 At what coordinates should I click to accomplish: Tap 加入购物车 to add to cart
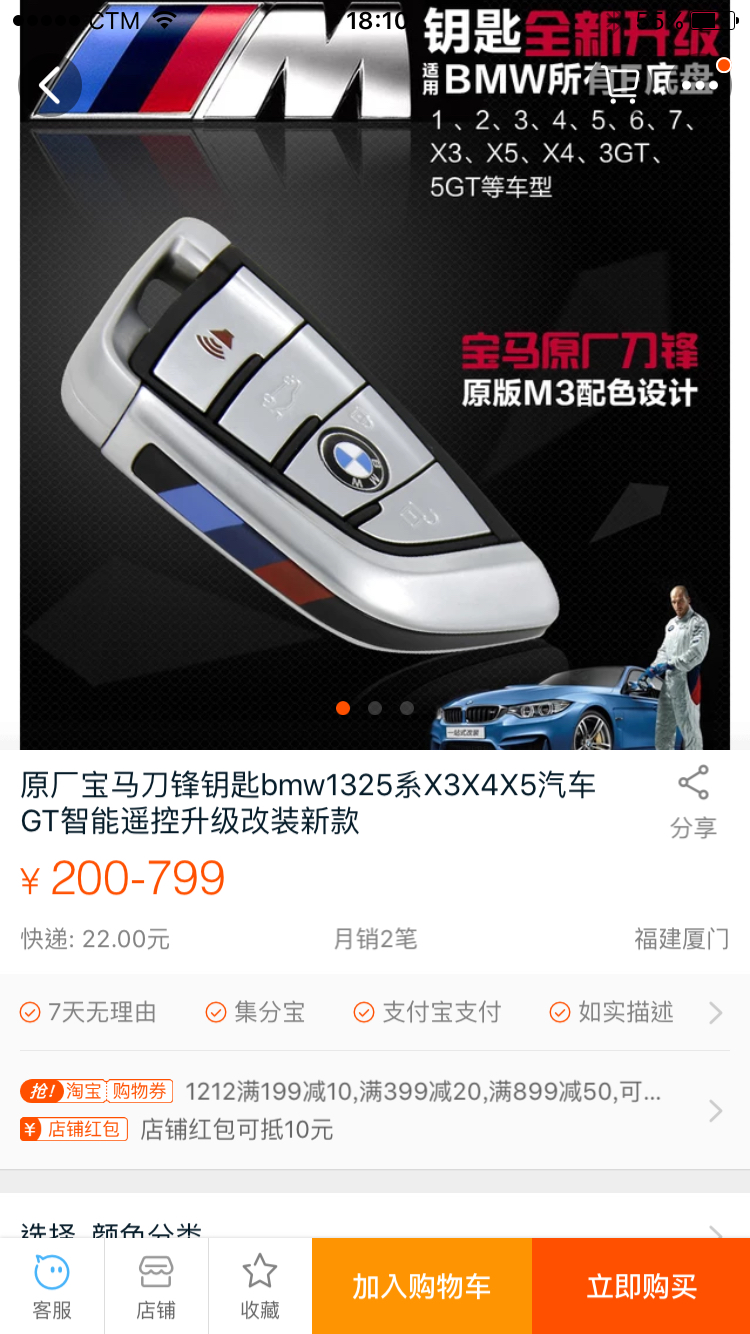tap(421, 1286)
